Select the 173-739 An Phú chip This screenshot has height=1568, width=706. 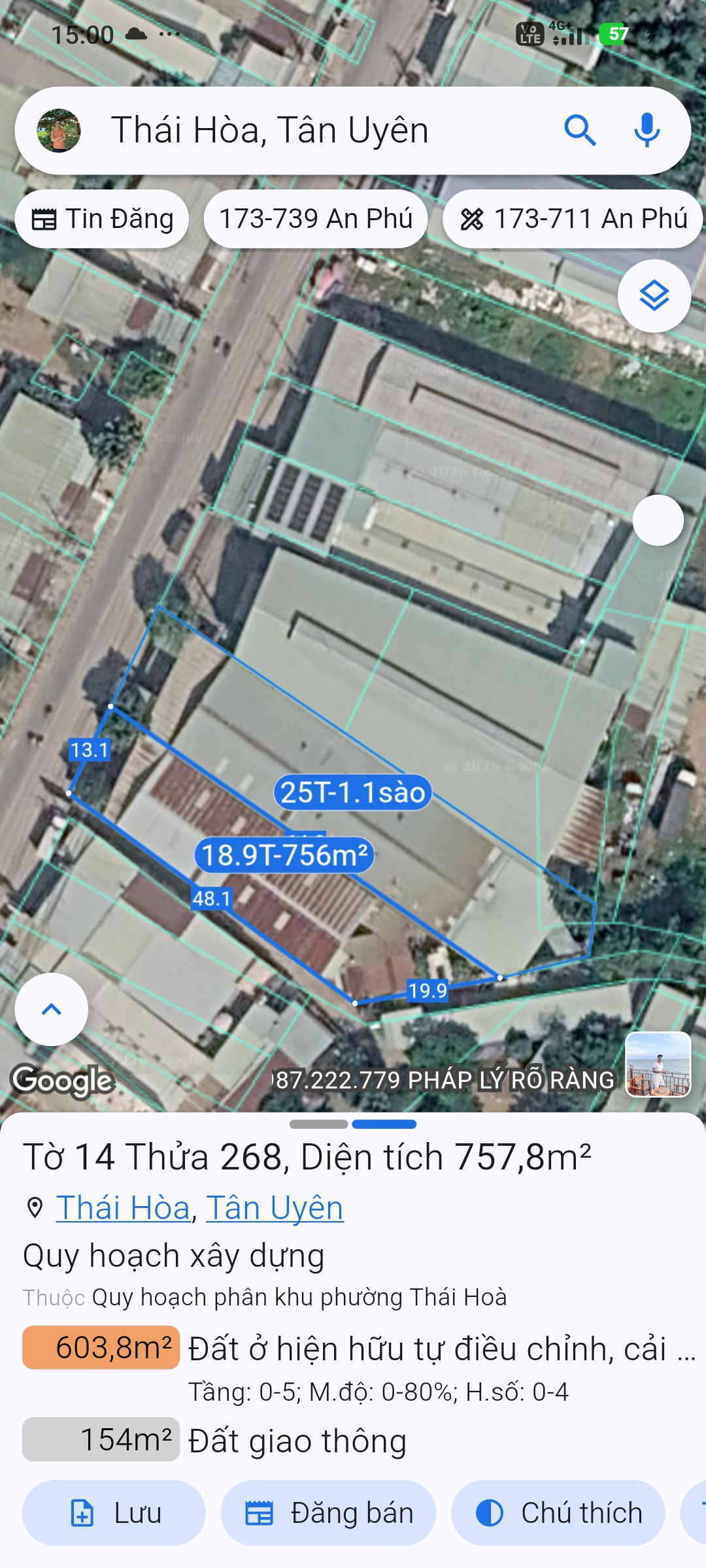pyautogui.click(x=316, y=219)
